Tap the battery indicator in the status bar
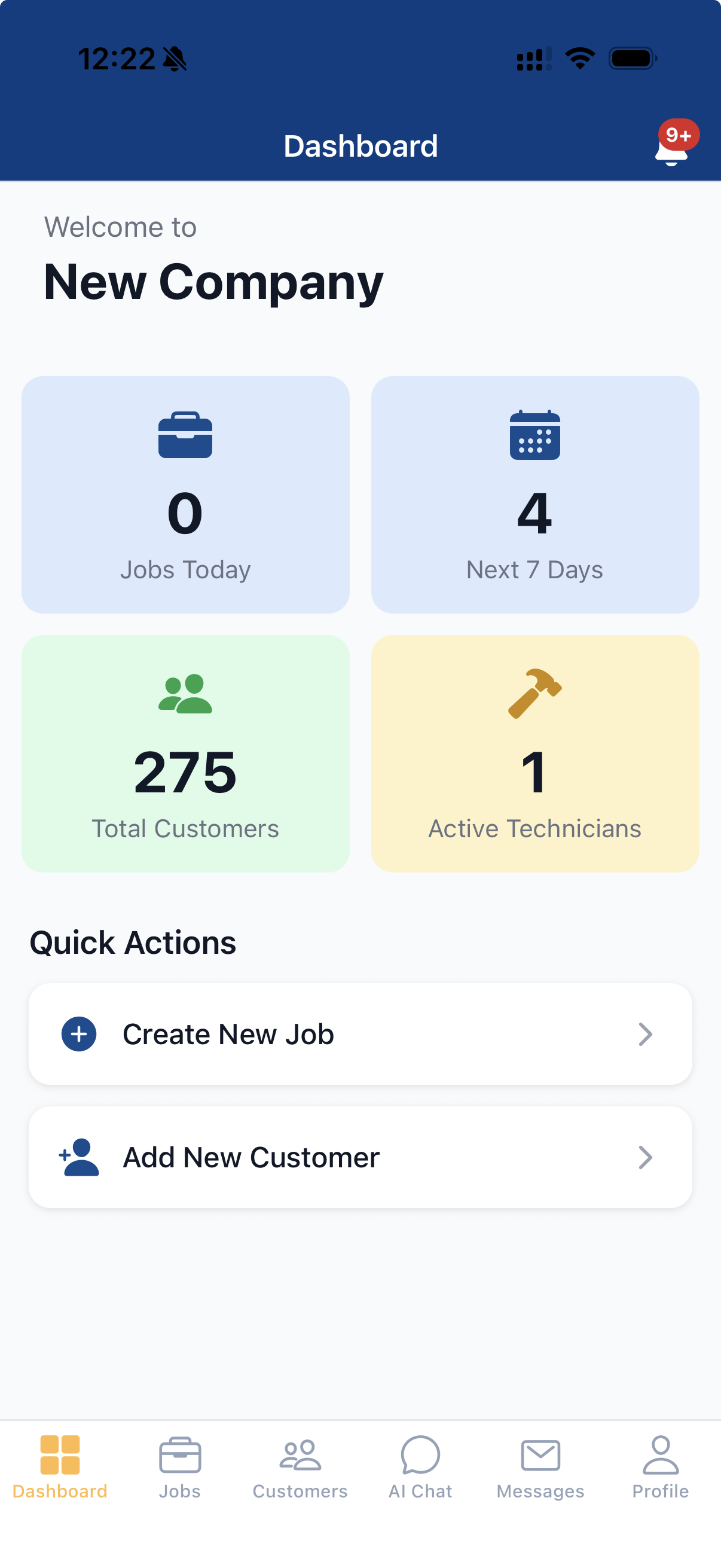Screen dimensions: 721x1568 (x=630, y=58)
